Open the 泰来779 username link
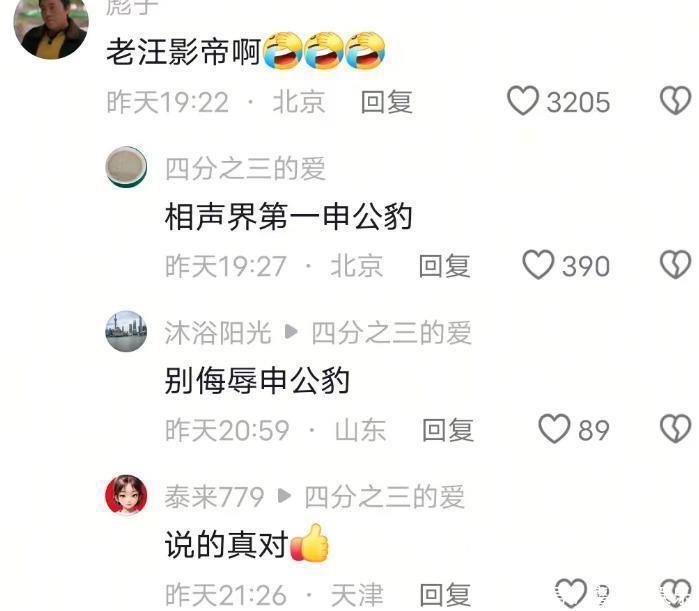The image size is (699, 611). [x=214, y=496]
